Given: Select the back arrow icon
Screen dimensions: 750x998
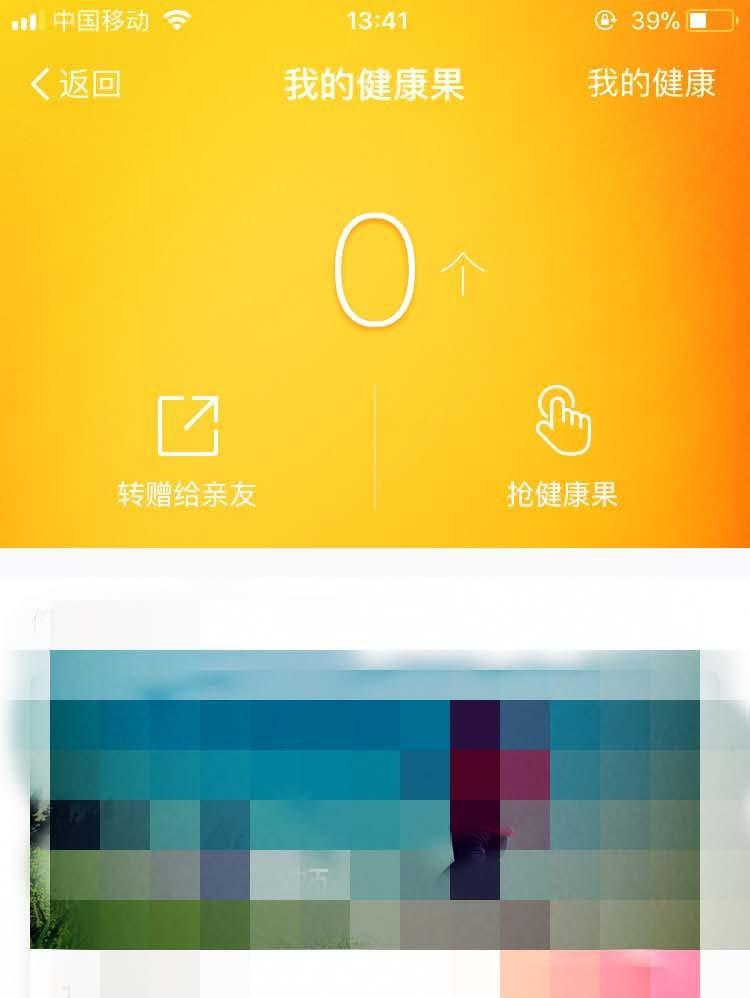Looking at the screenshot, I should [x=37, y=84].
